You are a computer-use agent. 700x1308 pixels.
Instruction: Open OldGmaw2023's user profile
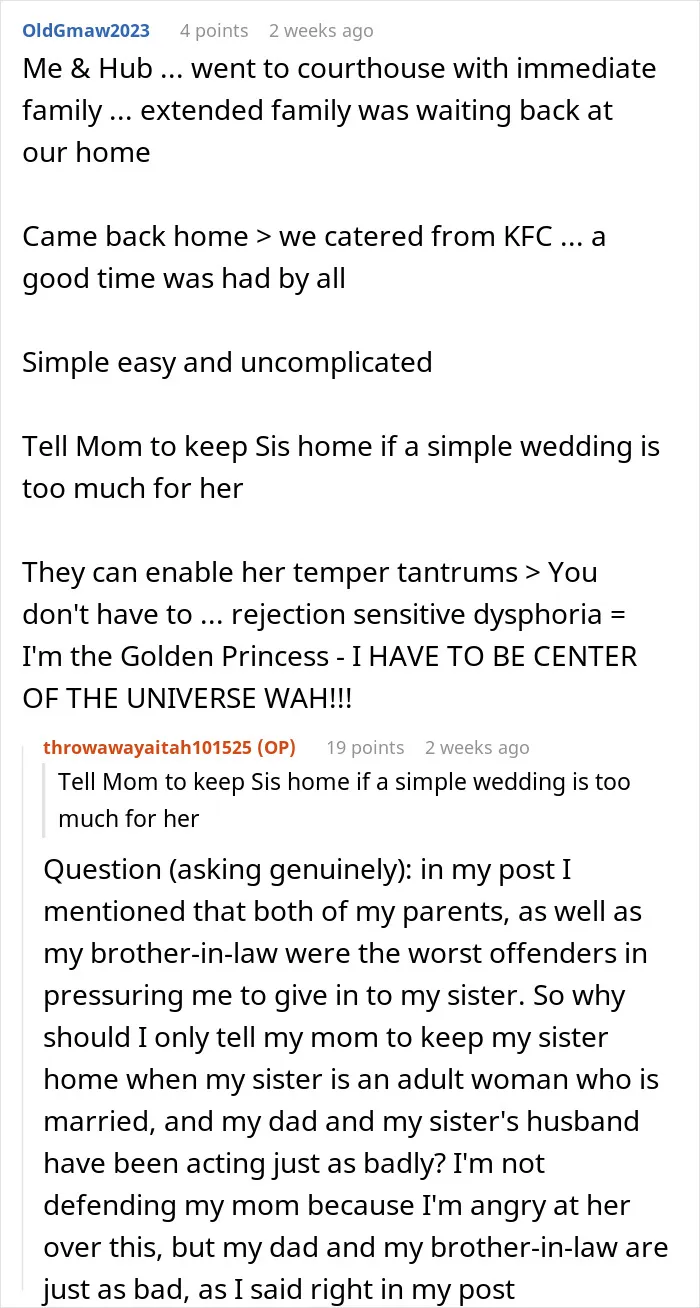[x=87, y=31]
